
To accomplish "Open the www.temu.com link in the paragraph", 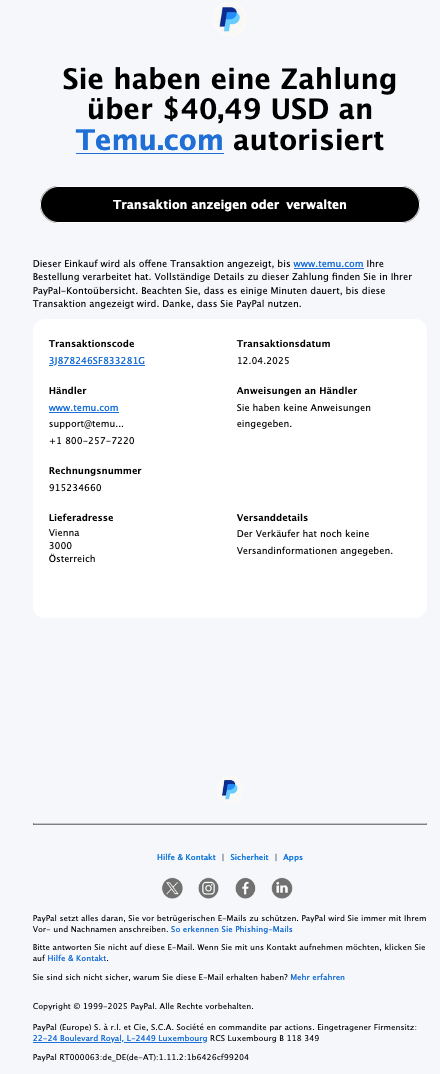I will 328,264.
